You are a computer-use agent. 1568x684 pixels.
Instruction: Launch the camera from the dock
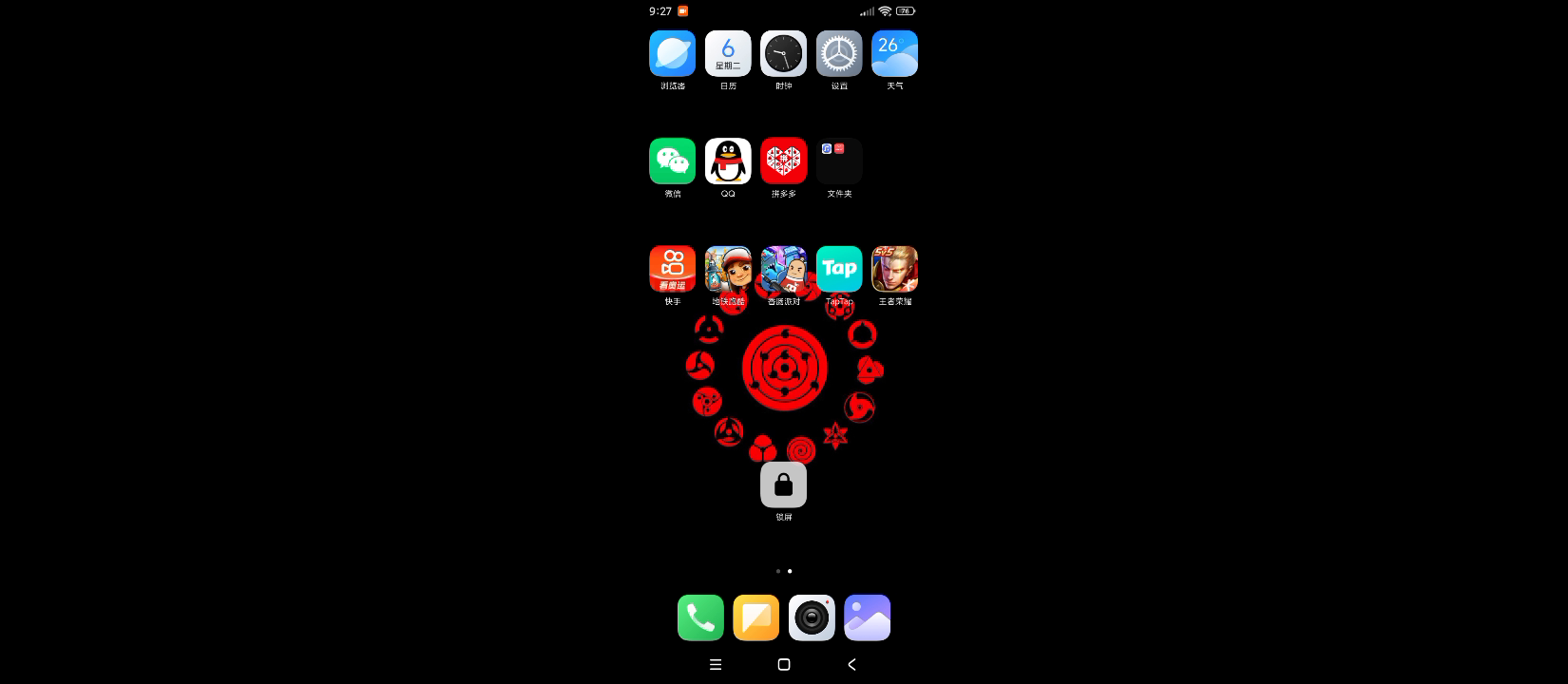tap(812, 618)
